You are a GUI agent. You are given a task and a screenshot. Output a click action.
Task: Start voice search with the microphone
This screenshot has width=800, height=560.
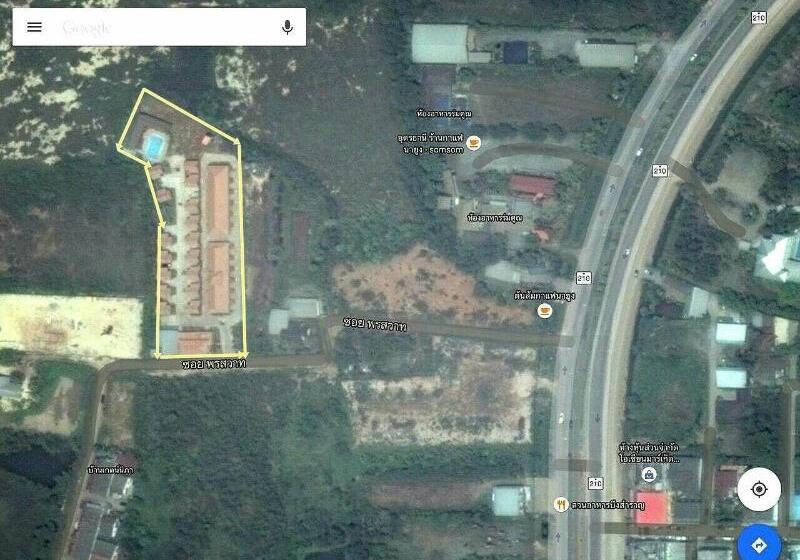tap(287, 27)
